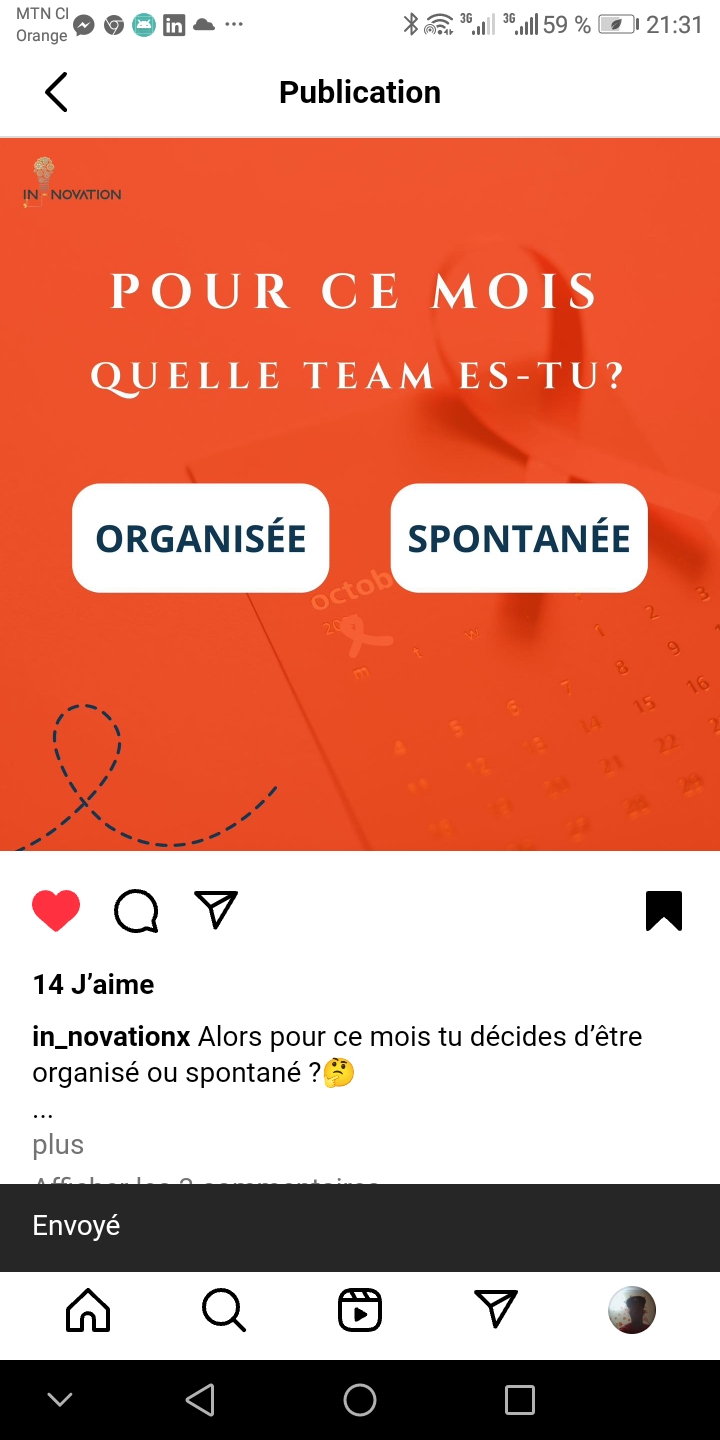Image resolution: width=720 pixels, height=1440 pixels.
Task: Expand the caption with "plus"
Action: [x=58, y=1145]
